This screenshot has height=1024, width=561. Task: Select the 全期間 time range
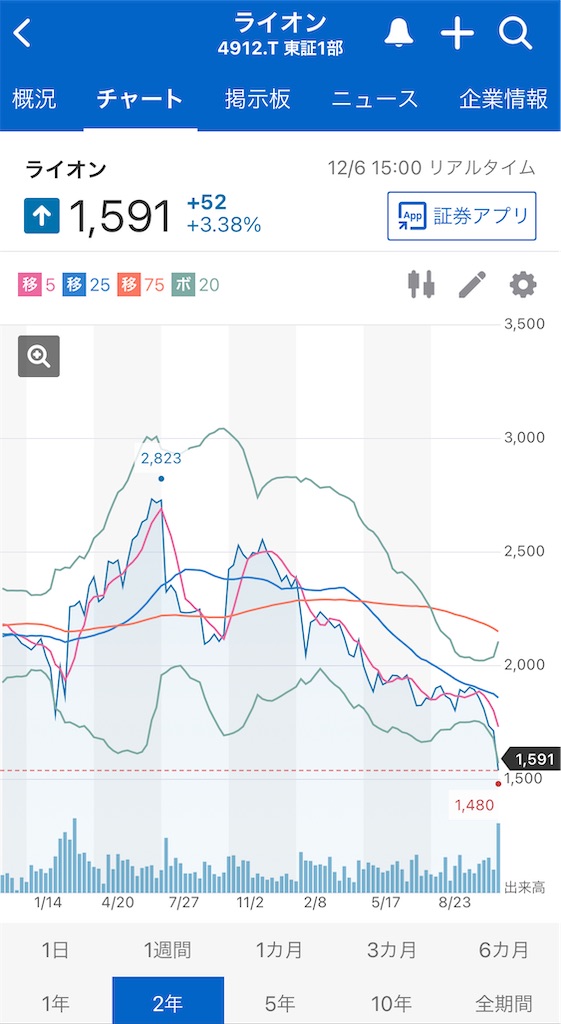pyautogui.click(x=504, y=1002)
